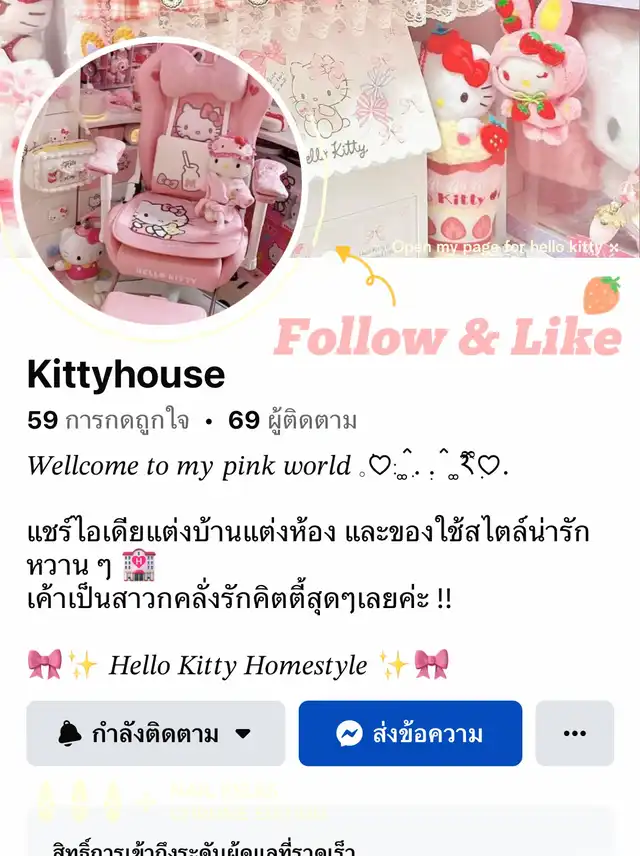View the 69 followers list
This screenshot has width=640, height=856.
pyautogui.click(x=292, y=420)
